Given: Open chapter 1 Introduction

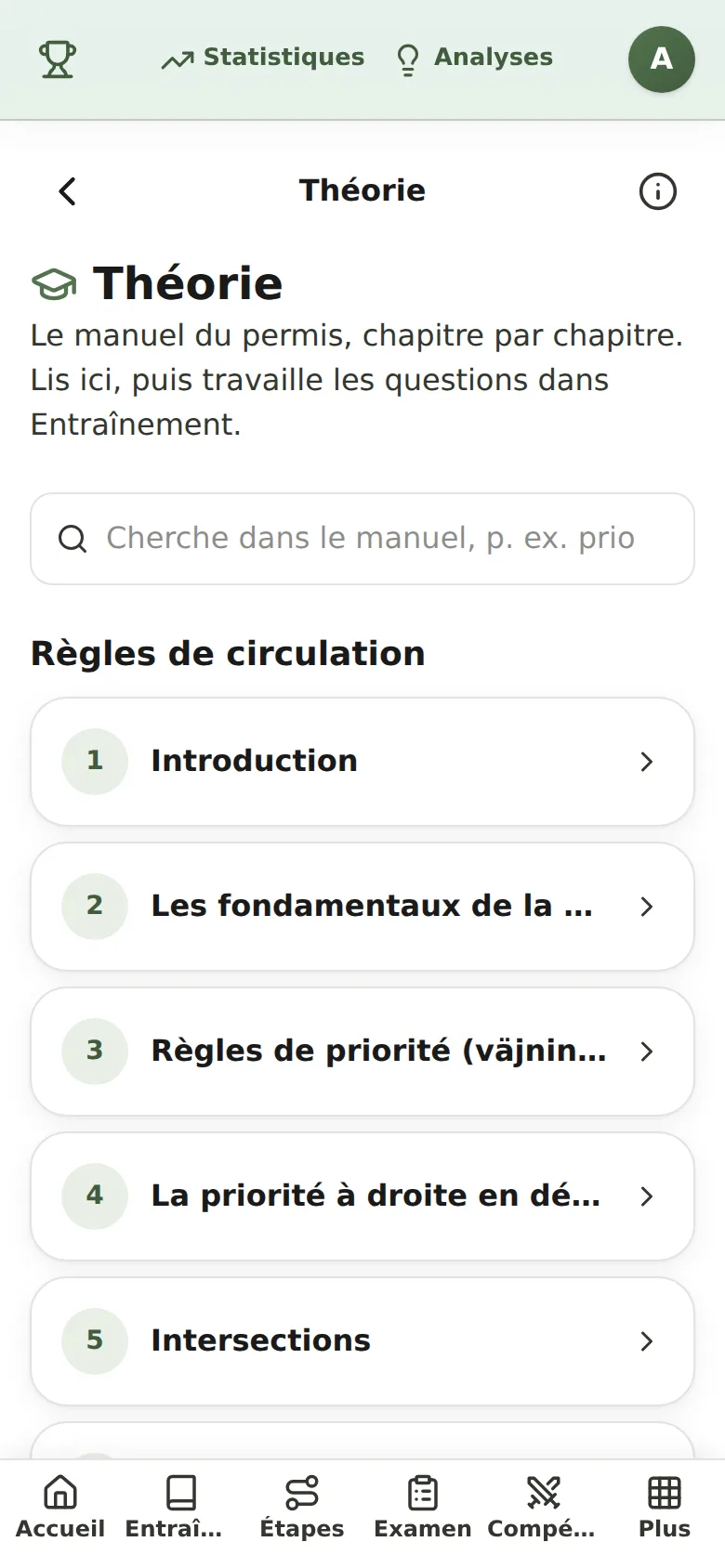Looking at the screenshot, I should [362, 762].
